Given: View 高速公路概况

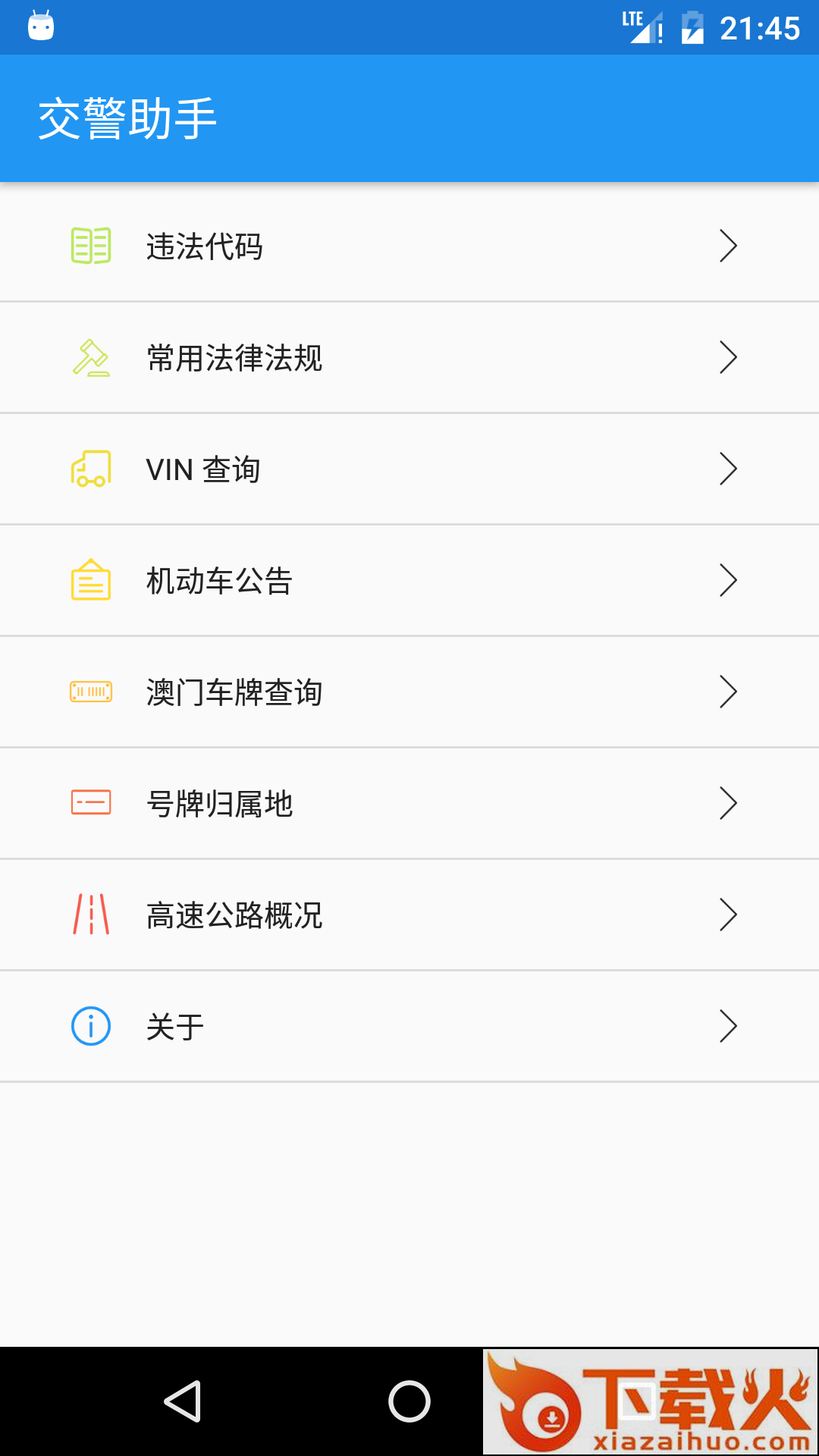Looking at the screenshot, I should [409, 915].
